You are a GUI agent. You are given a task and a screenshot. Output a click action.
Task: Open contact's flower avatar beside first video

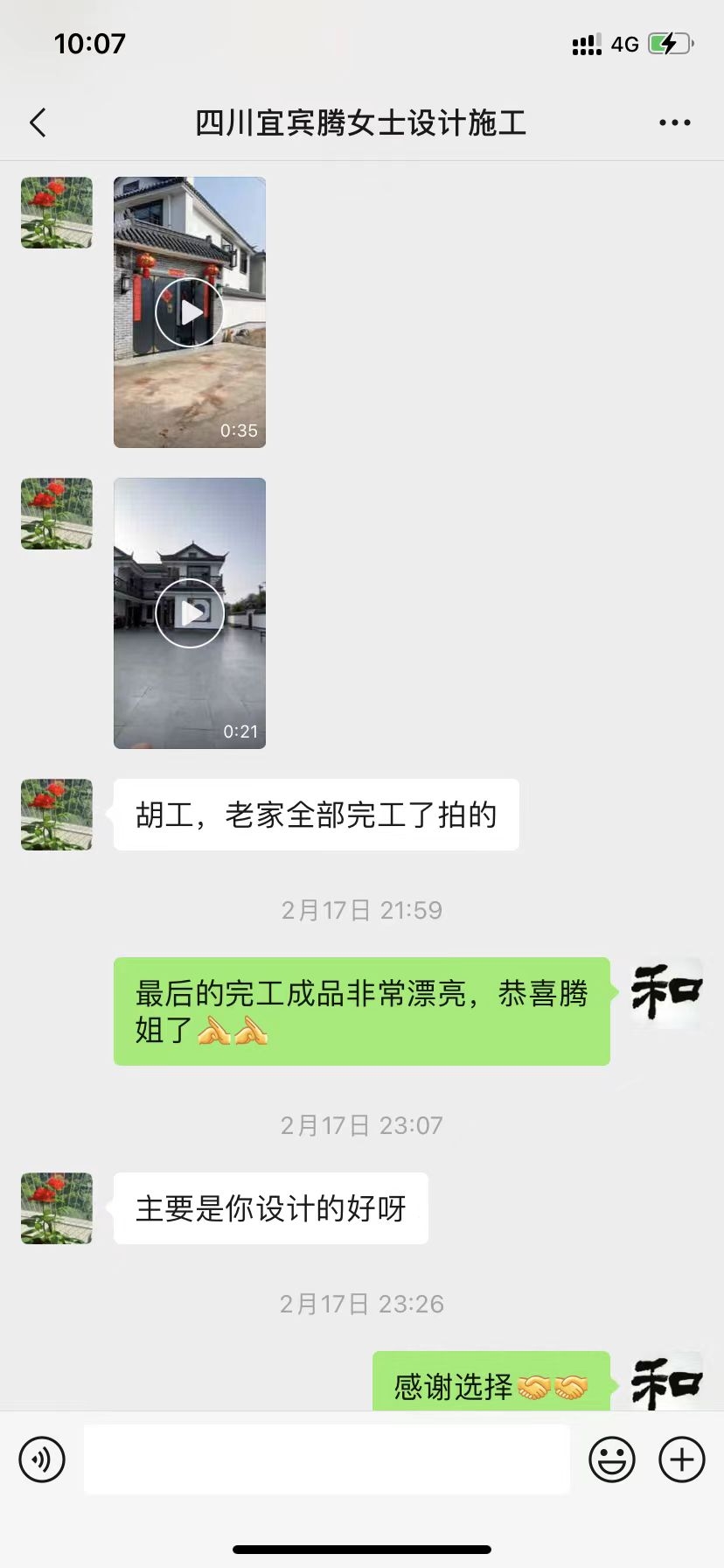pos(57,213)
